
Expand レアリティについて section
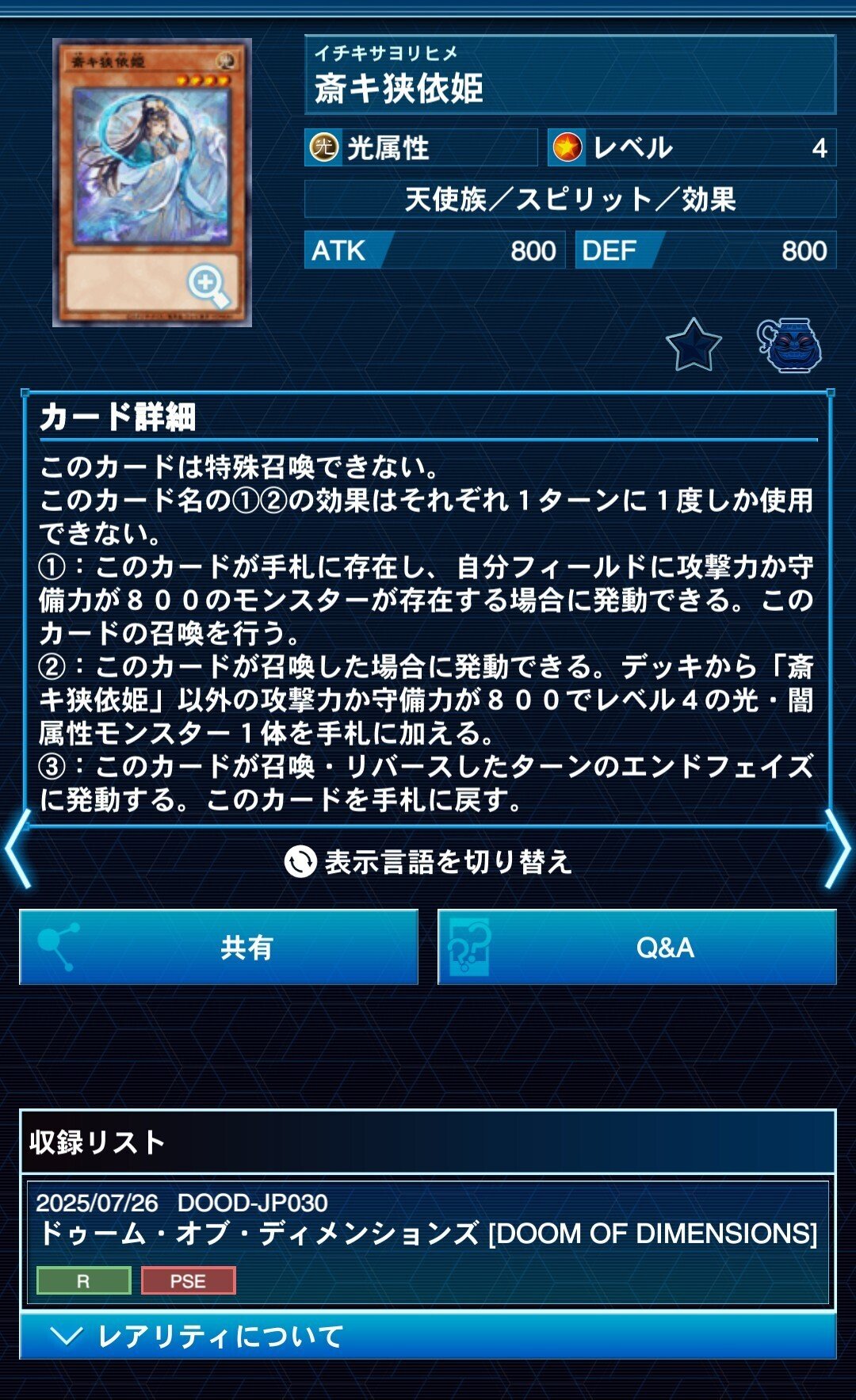pyautogui.click(x=428, y=1337)
